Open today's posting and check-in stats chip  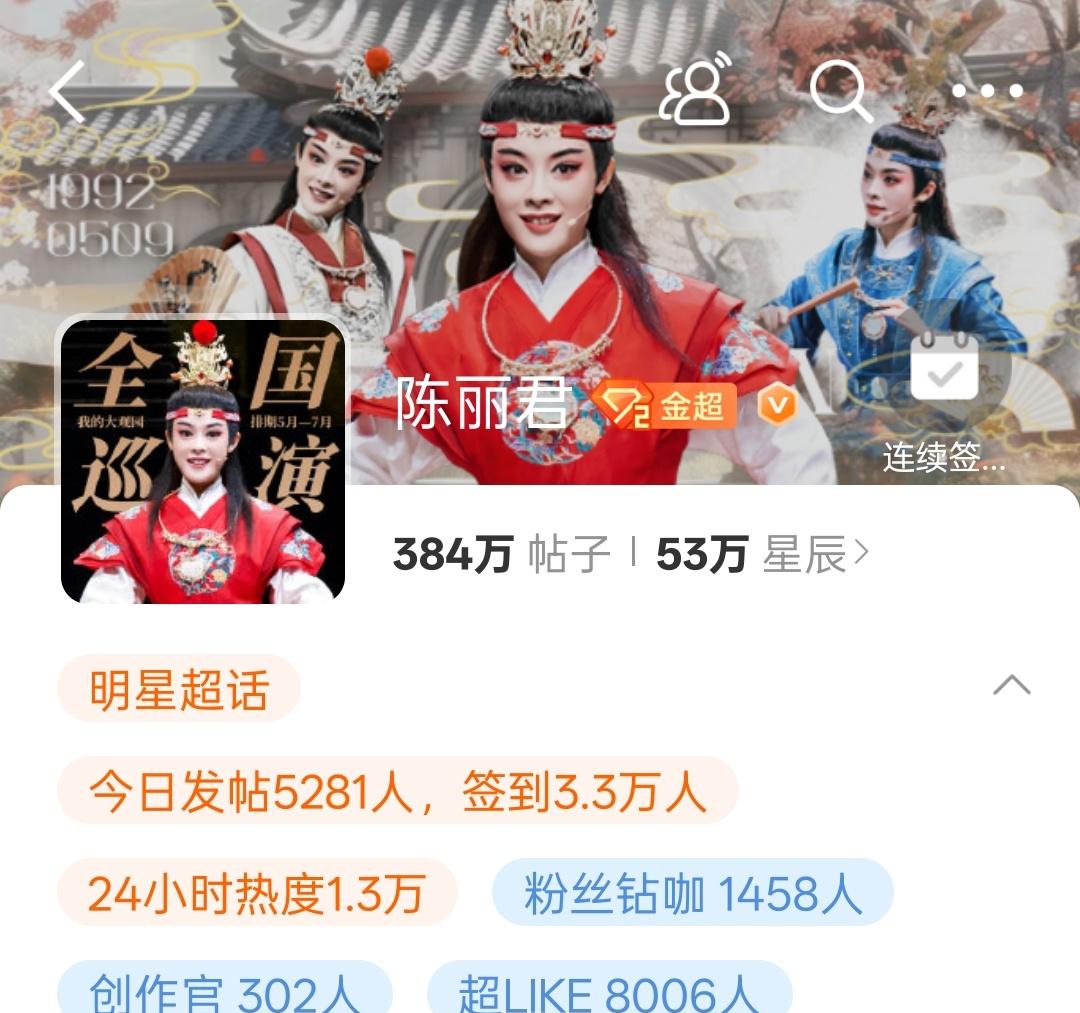(397, 791)
